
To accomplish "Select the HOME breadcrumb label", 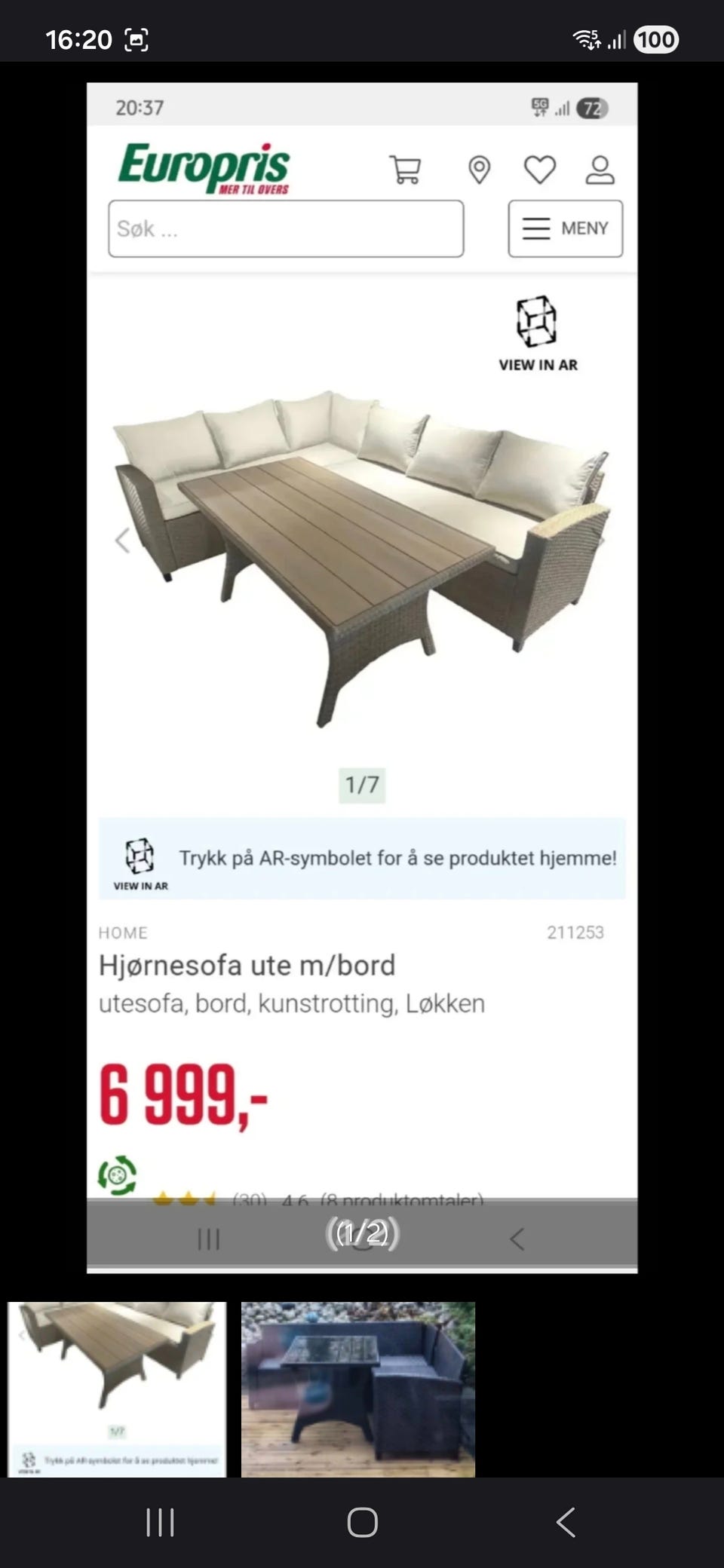I will coord(123,933).
